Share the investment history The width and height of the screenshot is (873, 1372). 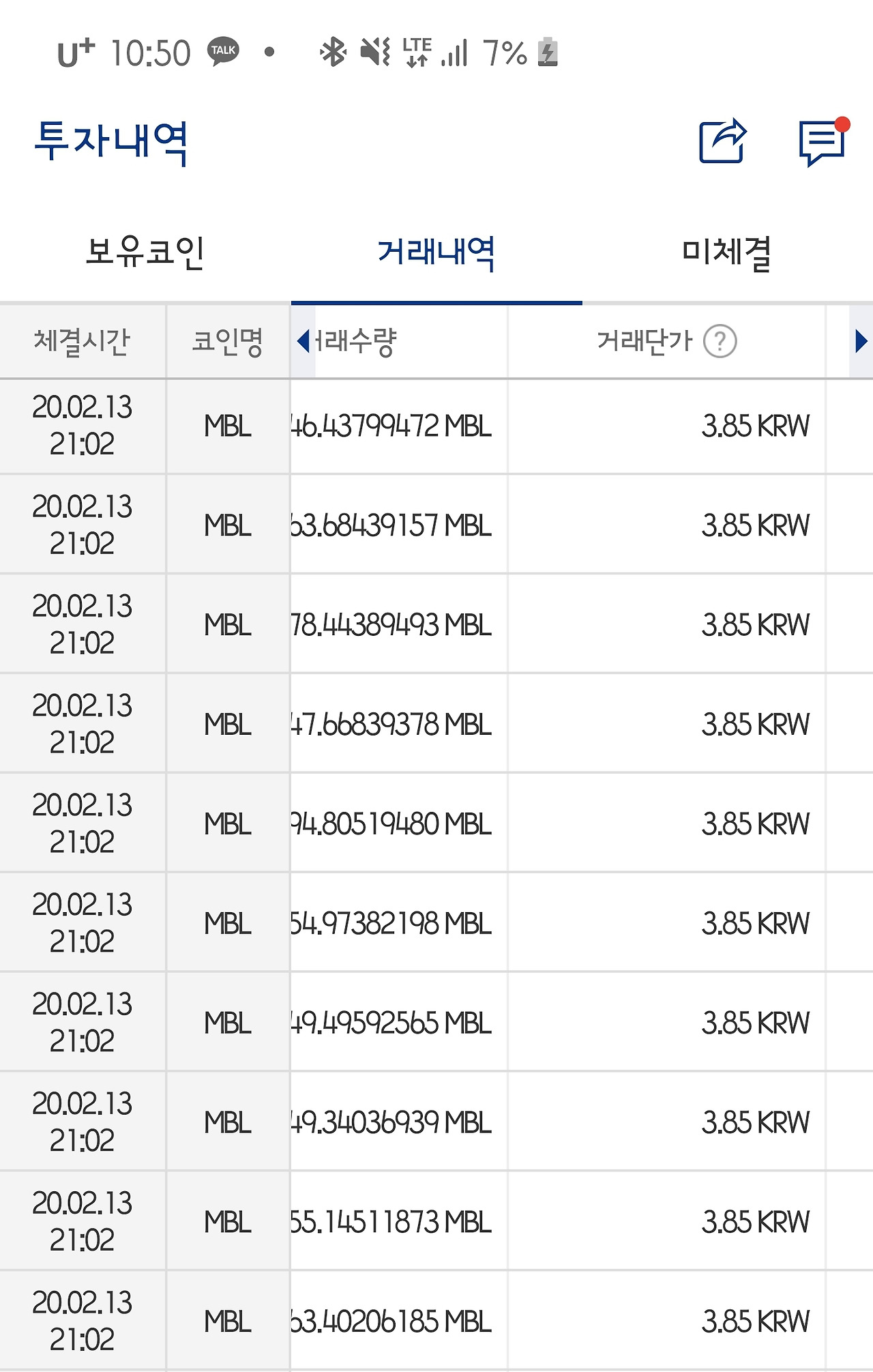pos(722,141)
